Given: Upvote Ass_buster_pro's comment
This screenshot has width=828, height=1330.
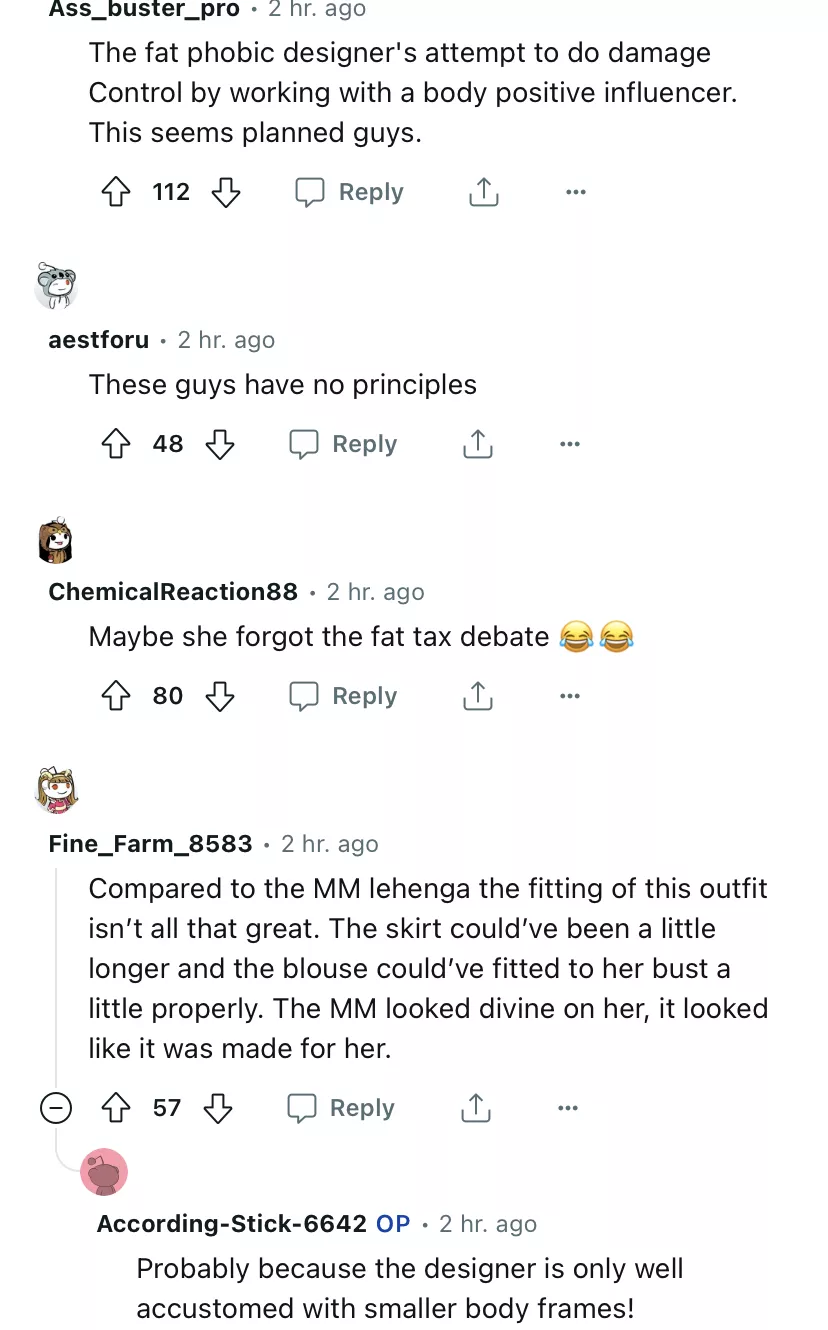Looking at the screenshot, I should 117,192.
